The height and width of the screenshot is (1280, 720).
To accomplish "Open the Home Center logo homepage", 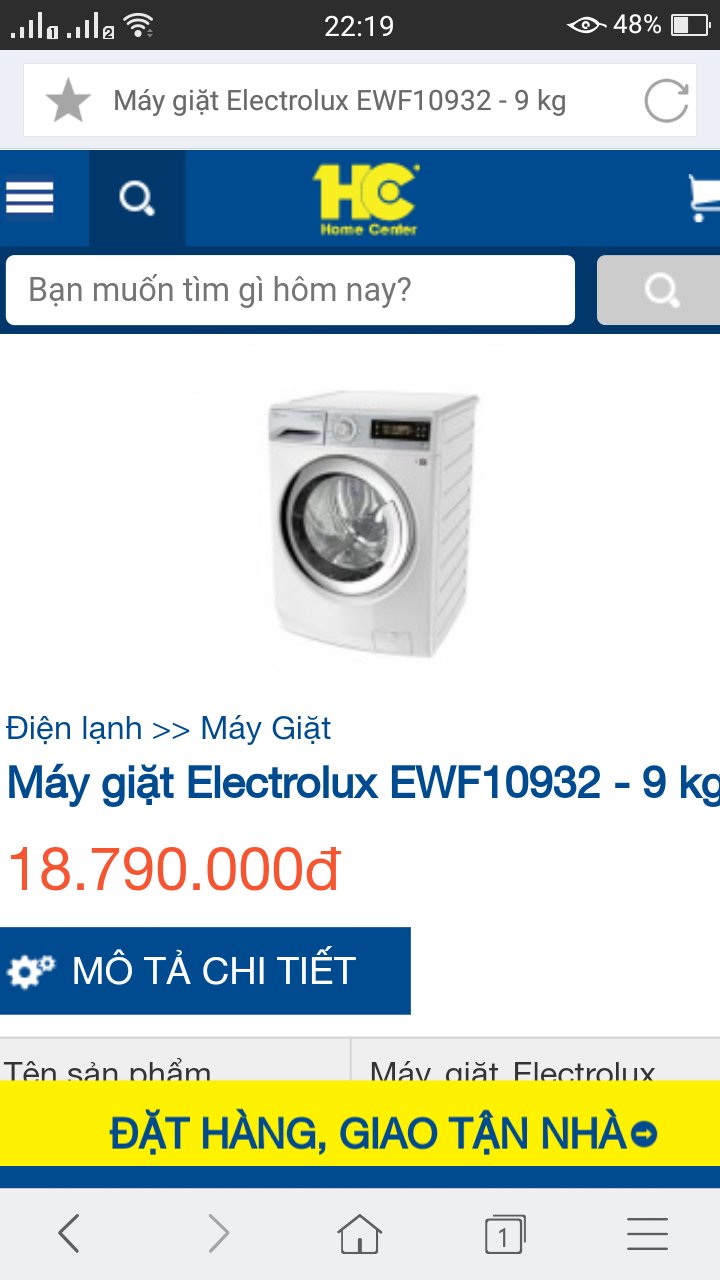I will coord(366,199).
